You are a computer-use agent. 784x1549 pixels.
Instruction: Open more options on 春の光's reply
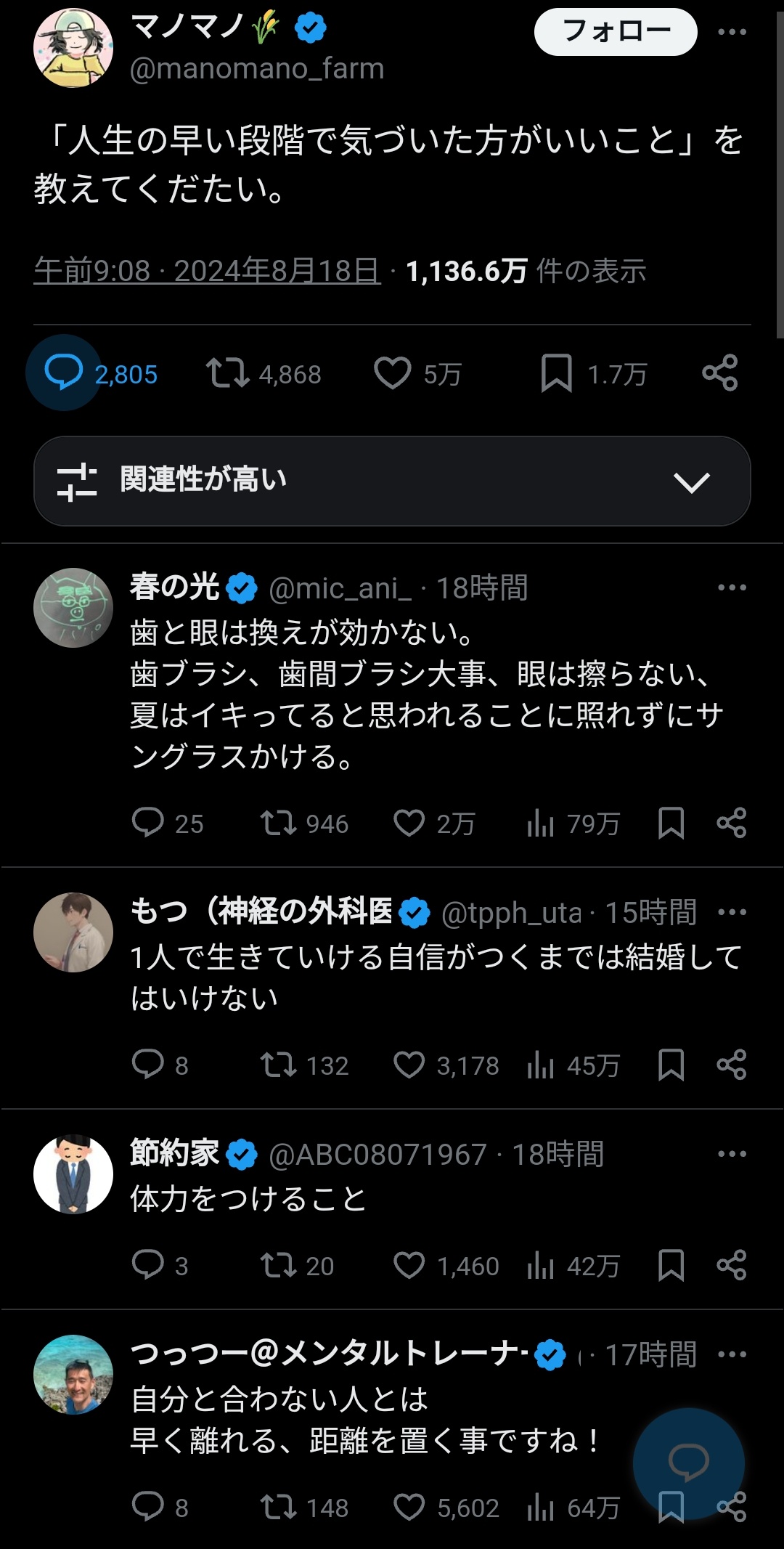click(x=732, y=588)
